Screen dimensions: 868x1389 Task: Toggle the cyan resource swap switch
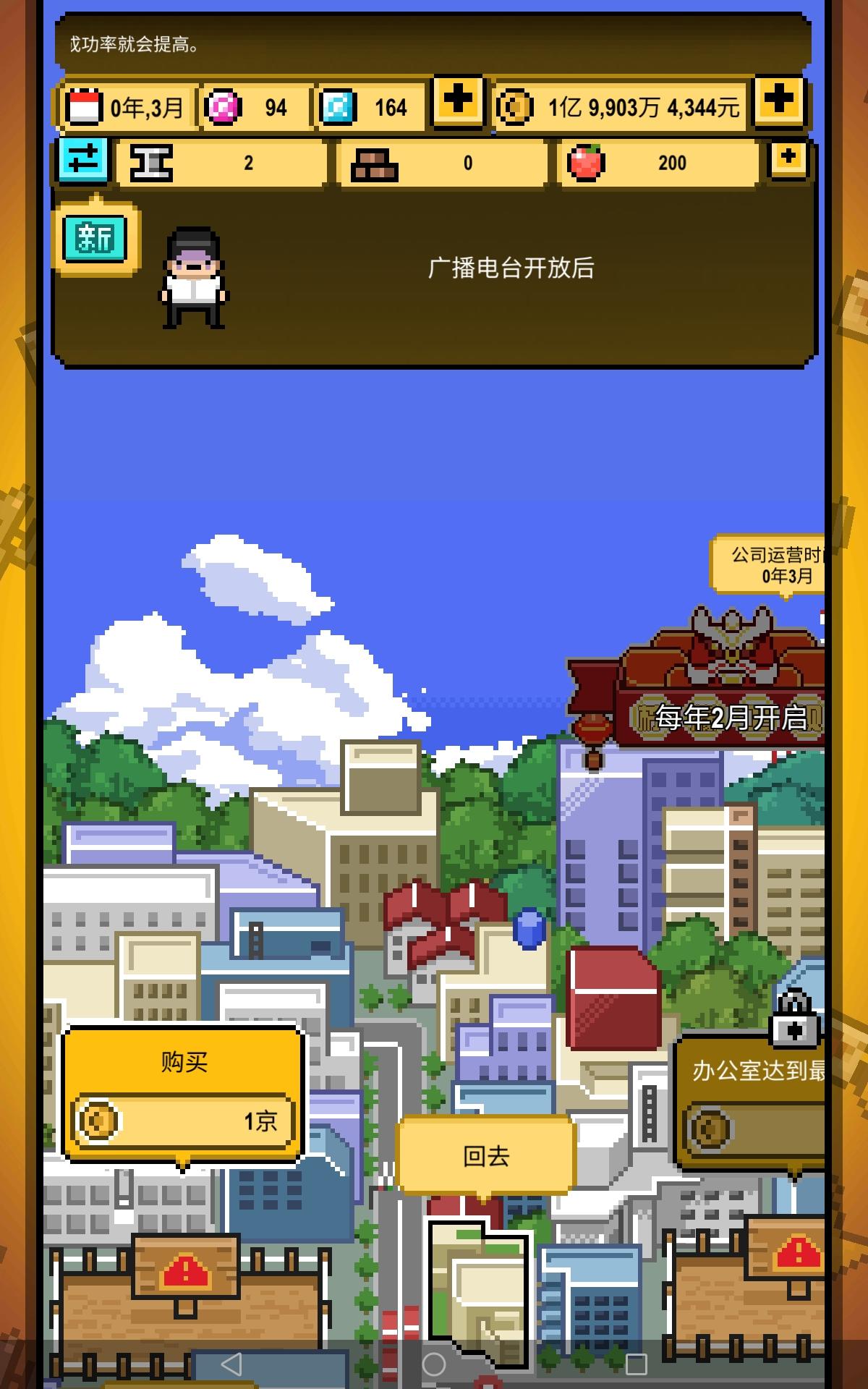(83, 162)
